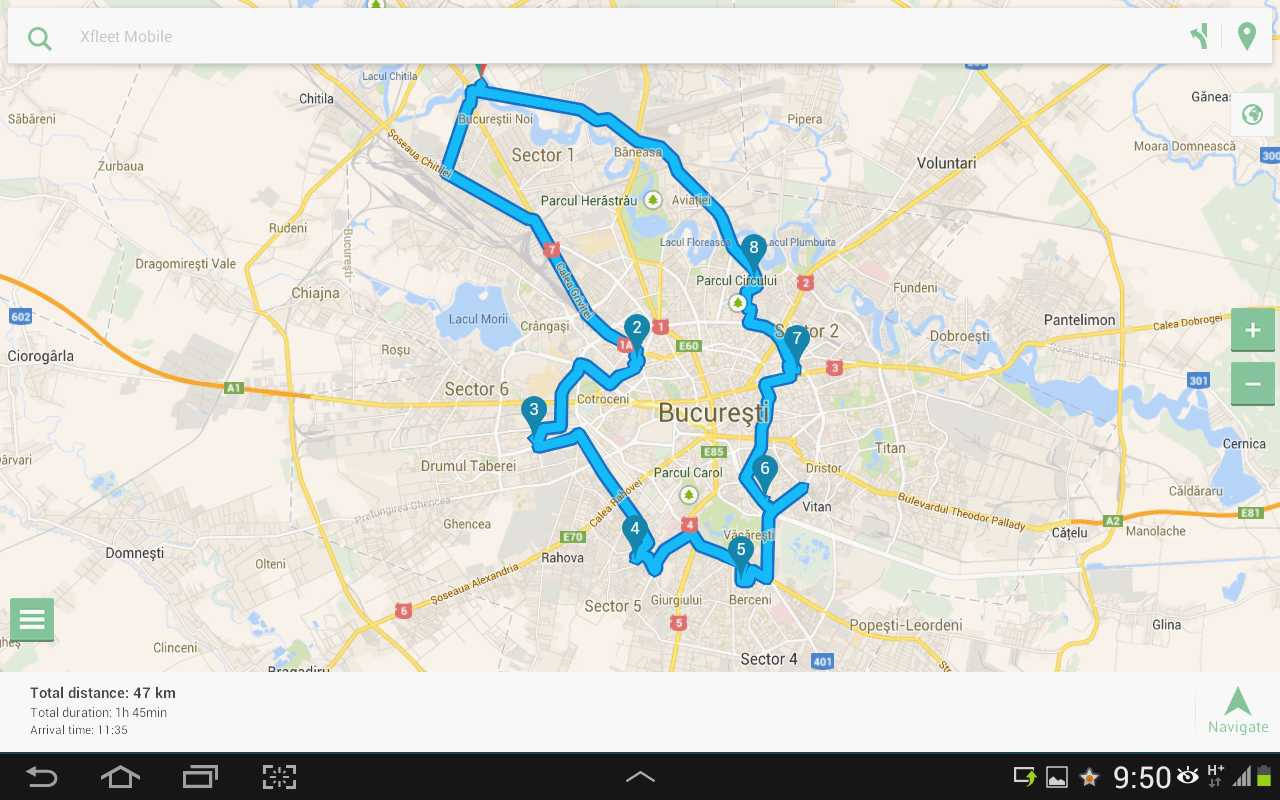The width and height of the screenshot is (1280, 800).
Task: Select route stop marker 4
Action: tap(634, 529)
